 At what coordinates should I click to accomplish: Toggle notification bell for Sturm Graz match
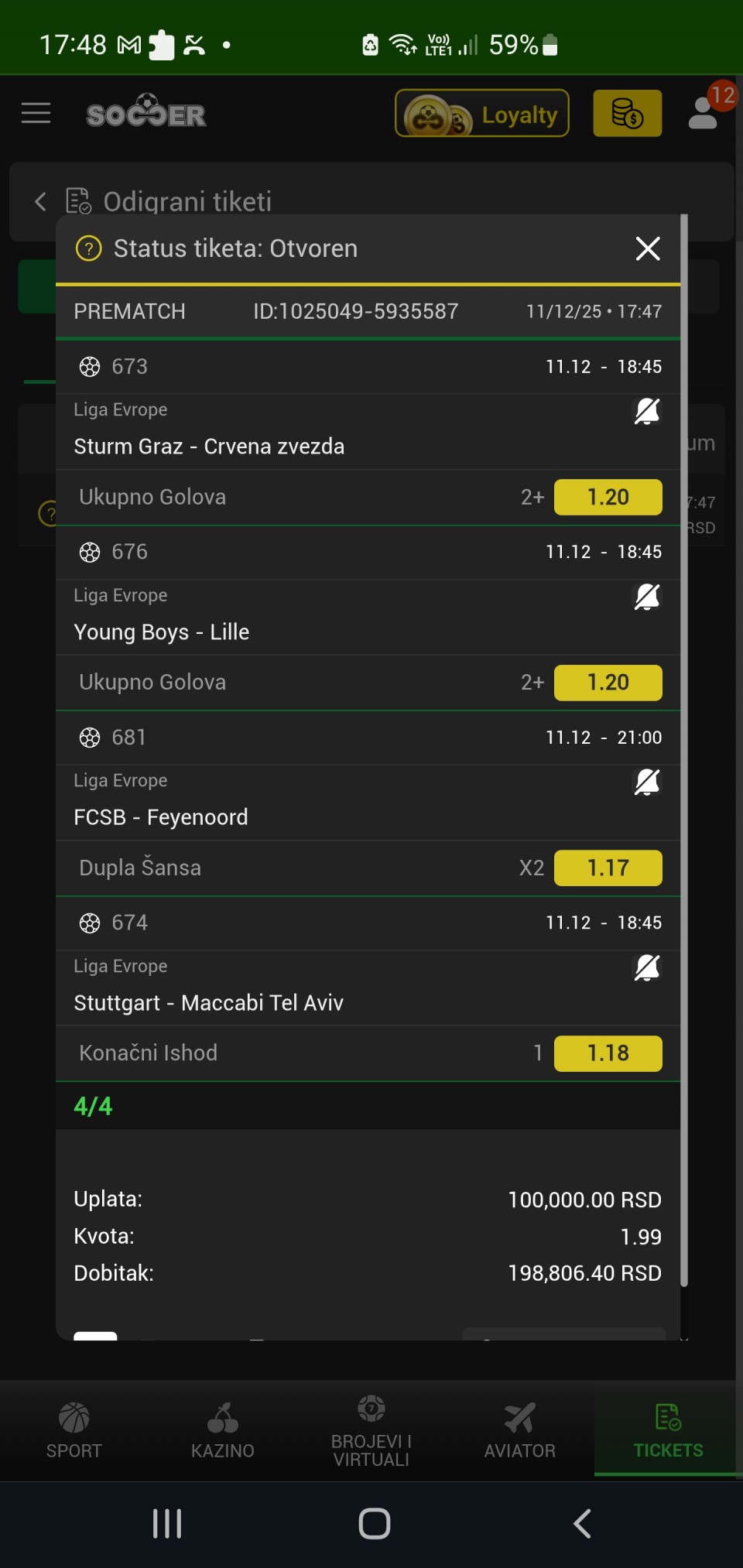click(647, 411)
